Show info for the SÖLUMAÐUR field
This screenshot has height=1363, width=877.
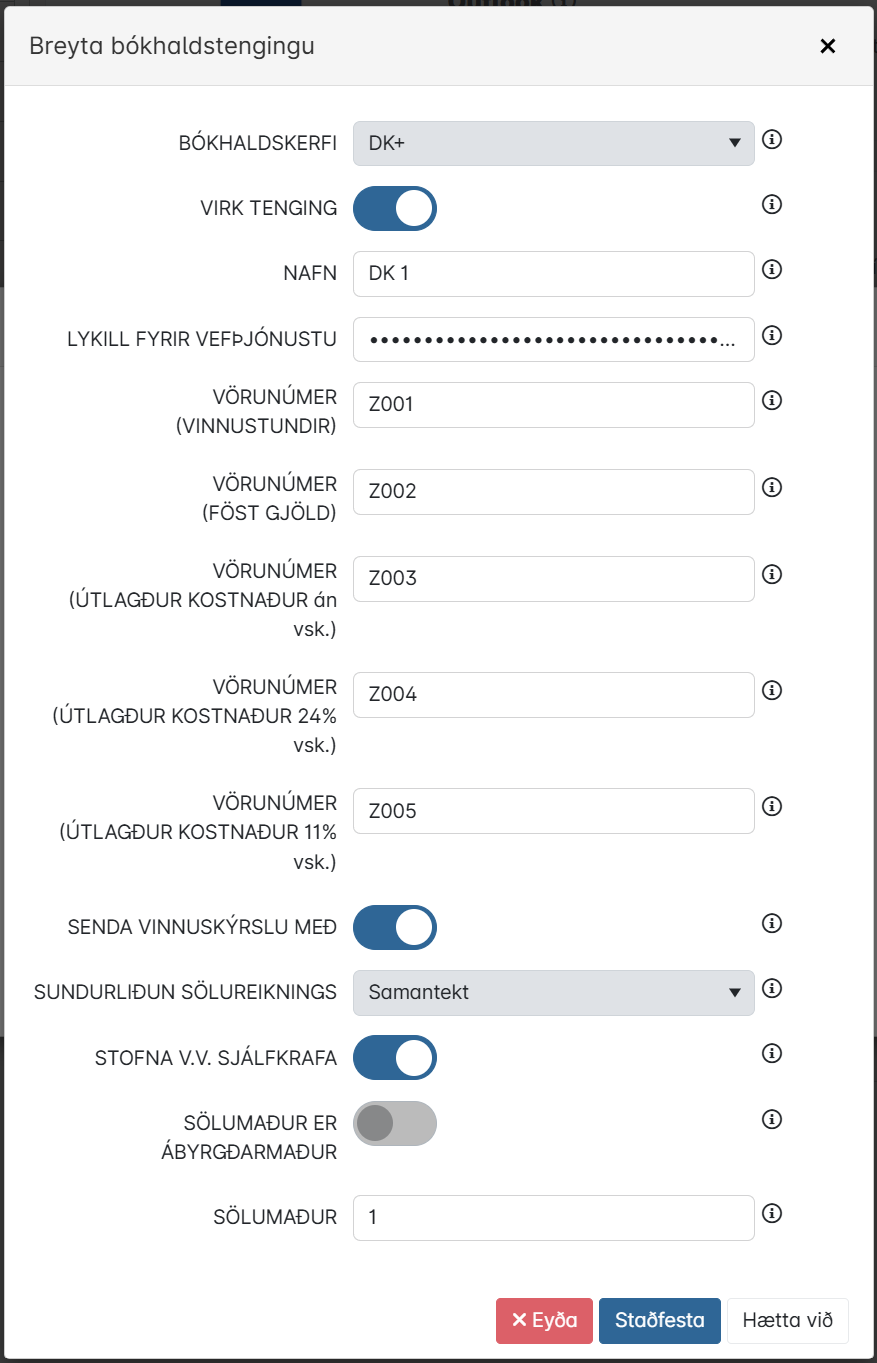coord(771,1213)
